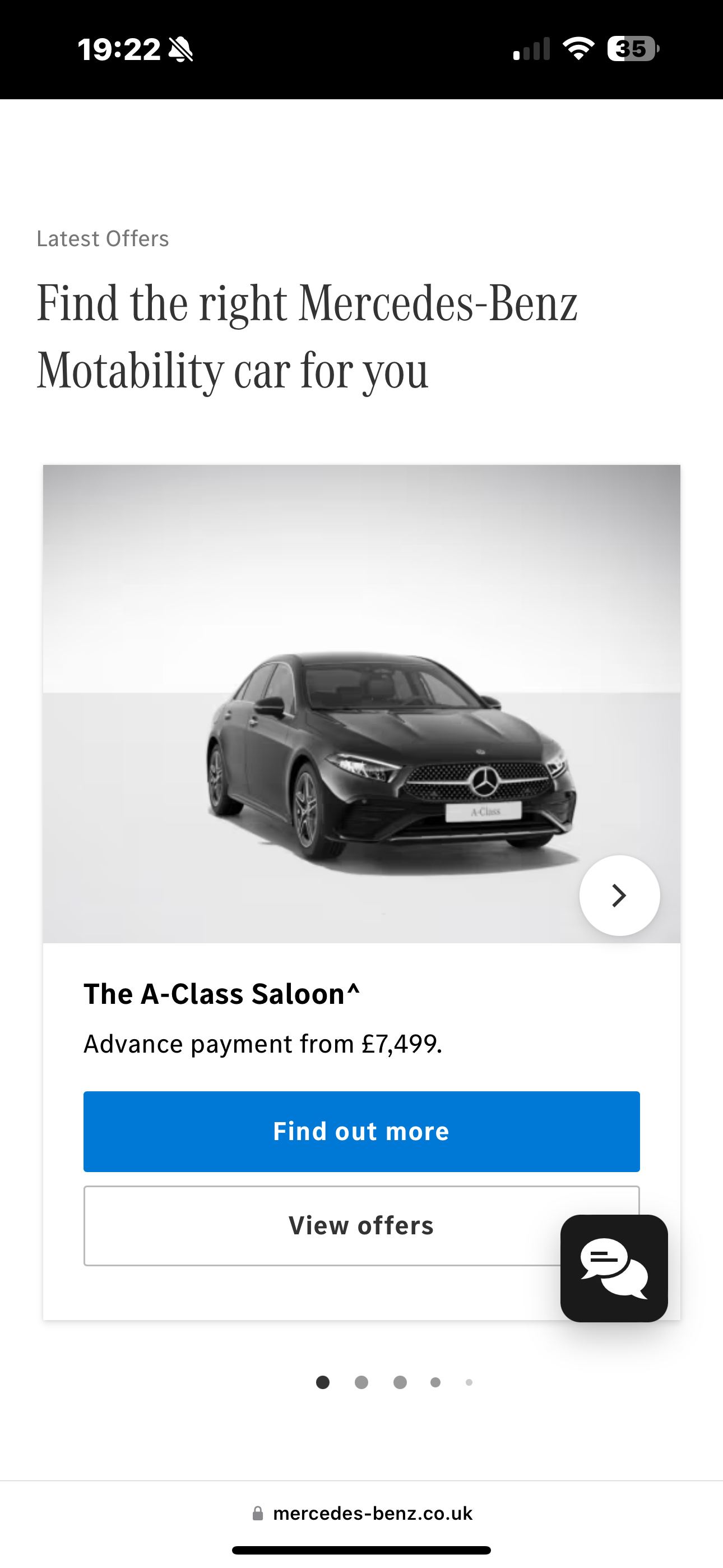Jump to the second carousel page dot
This screenshot has width=723, height=1568.
[361, 1382]
